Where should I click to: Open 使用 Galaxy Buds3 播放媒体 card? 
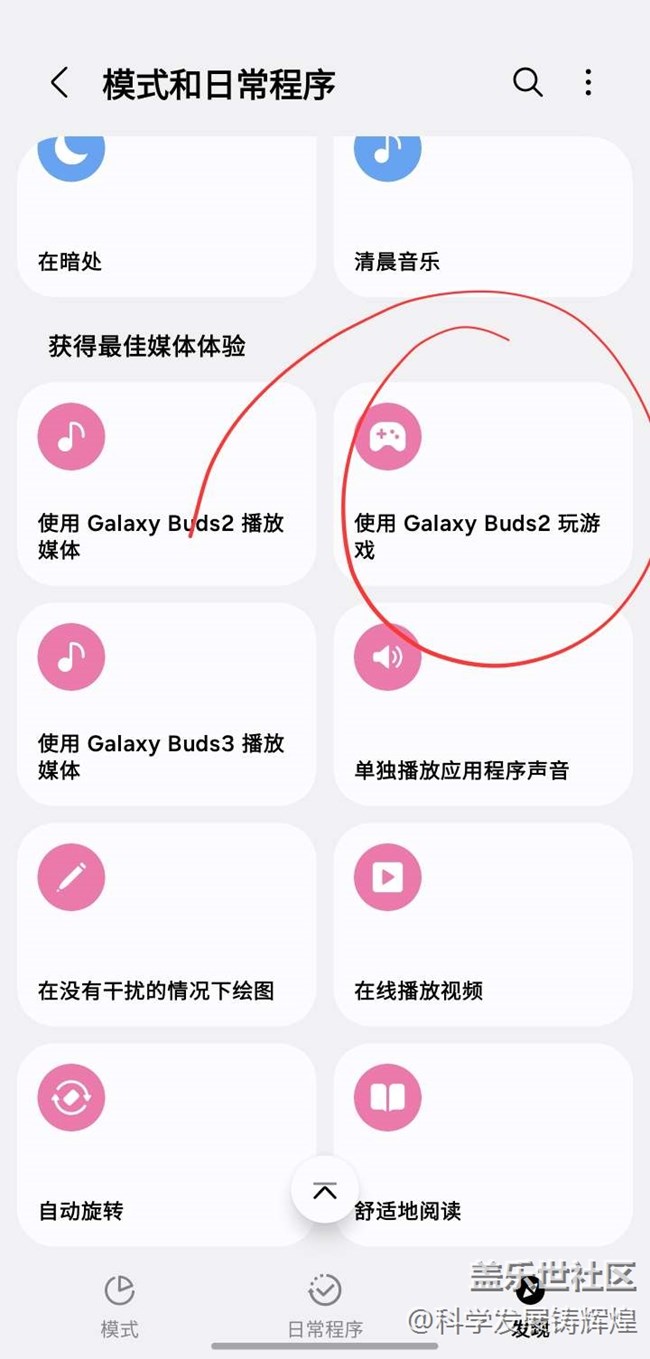pos(166,704)
